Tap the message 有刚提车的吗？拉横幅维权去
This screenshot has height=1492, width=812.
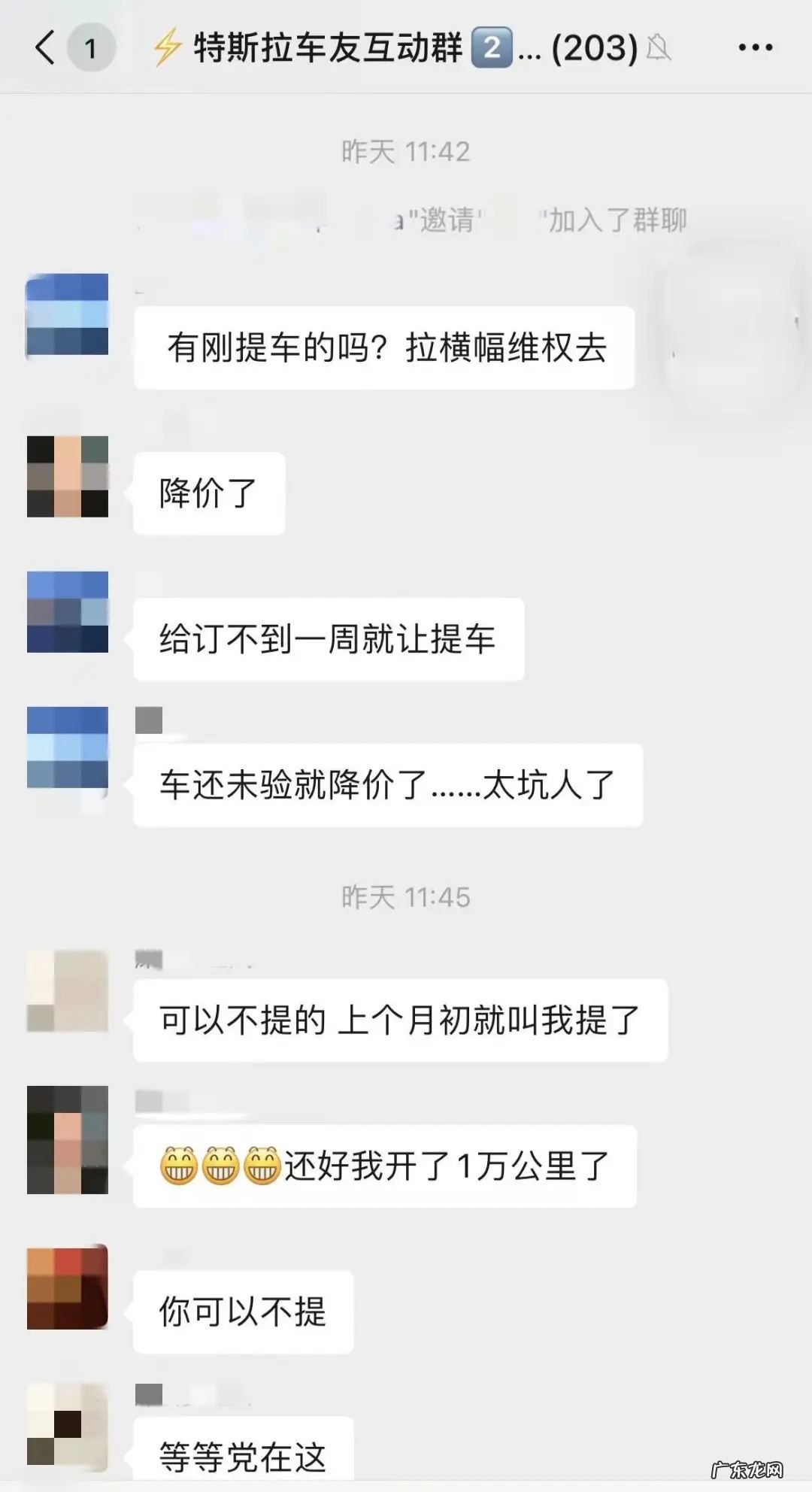385,347
